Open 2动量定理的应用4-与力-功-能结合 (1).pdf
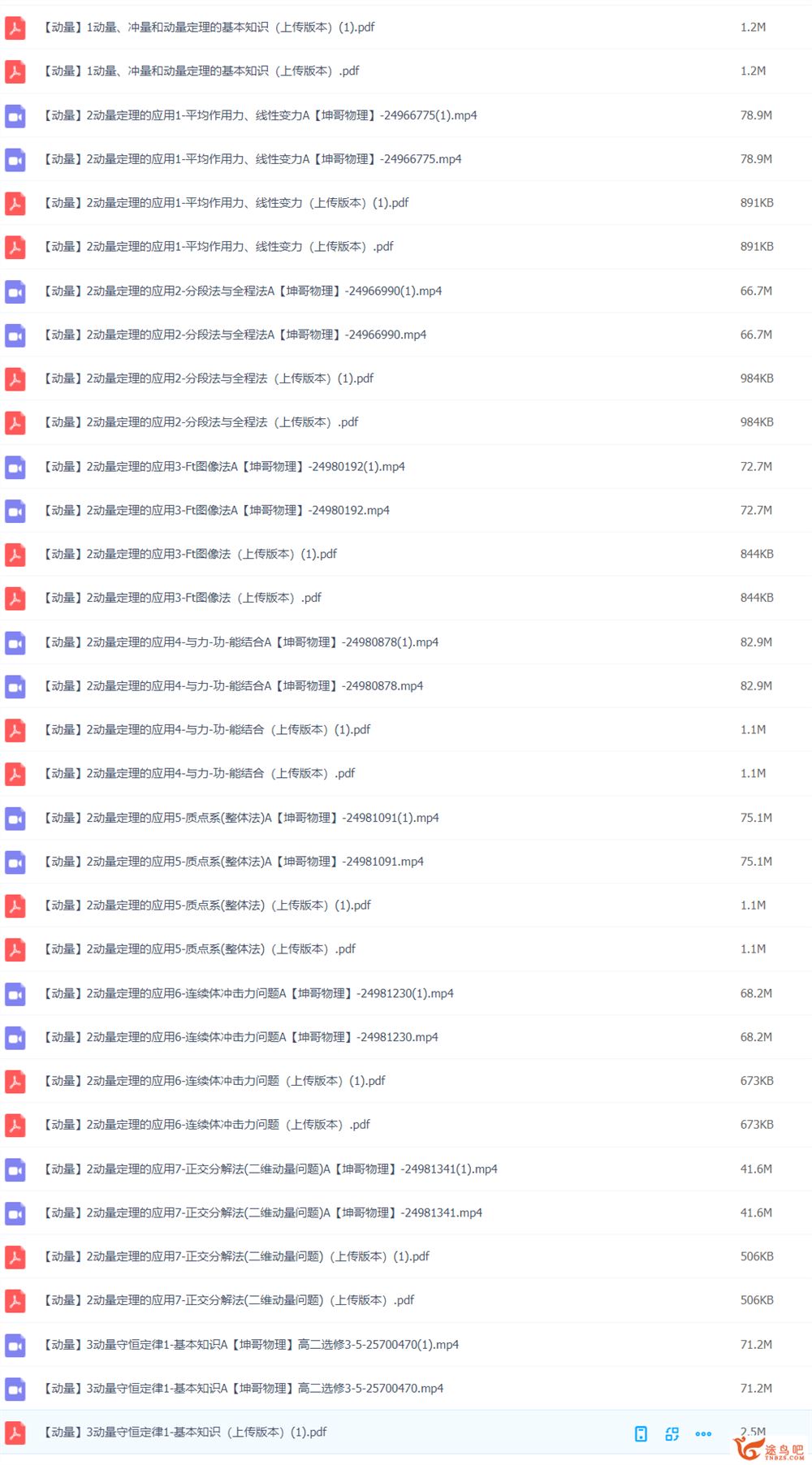Screen dimensions: 812x1465 click(208, 730)
